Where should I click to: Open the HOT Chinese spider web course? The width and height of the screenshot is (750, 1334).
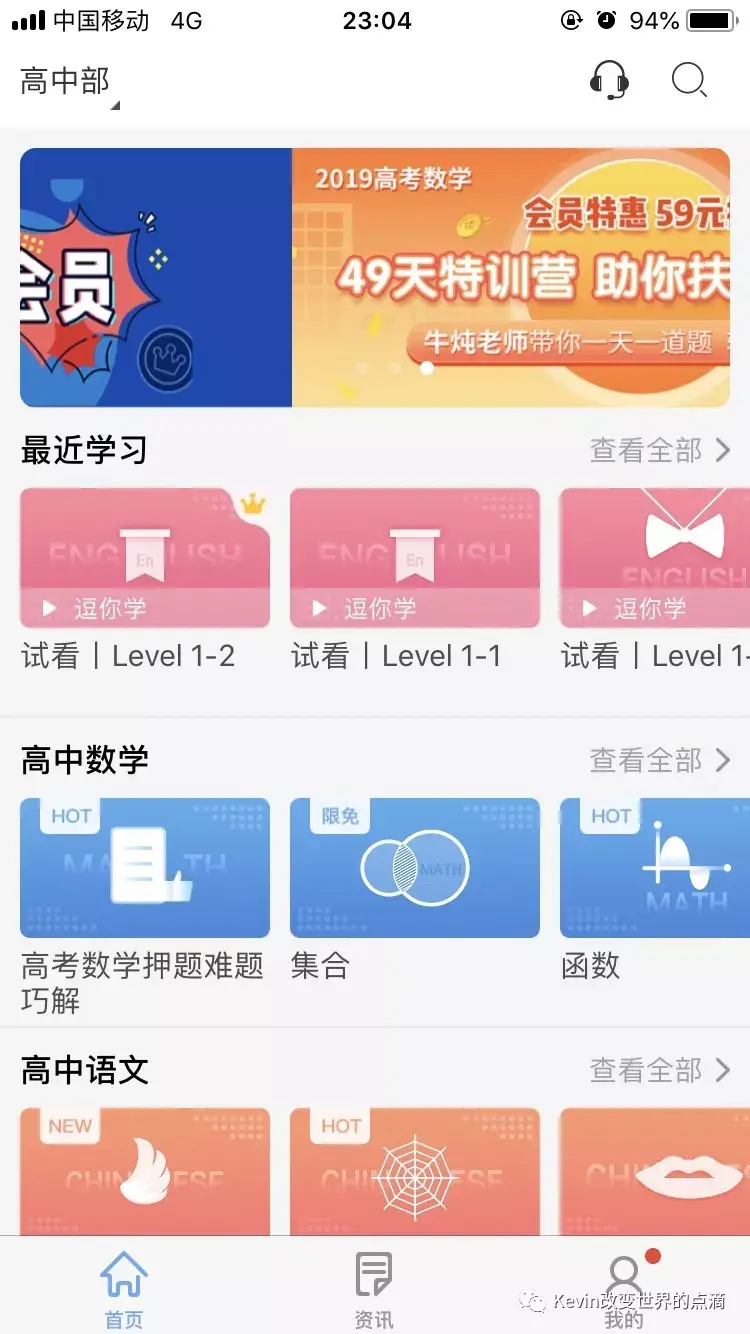(415, 1170)
